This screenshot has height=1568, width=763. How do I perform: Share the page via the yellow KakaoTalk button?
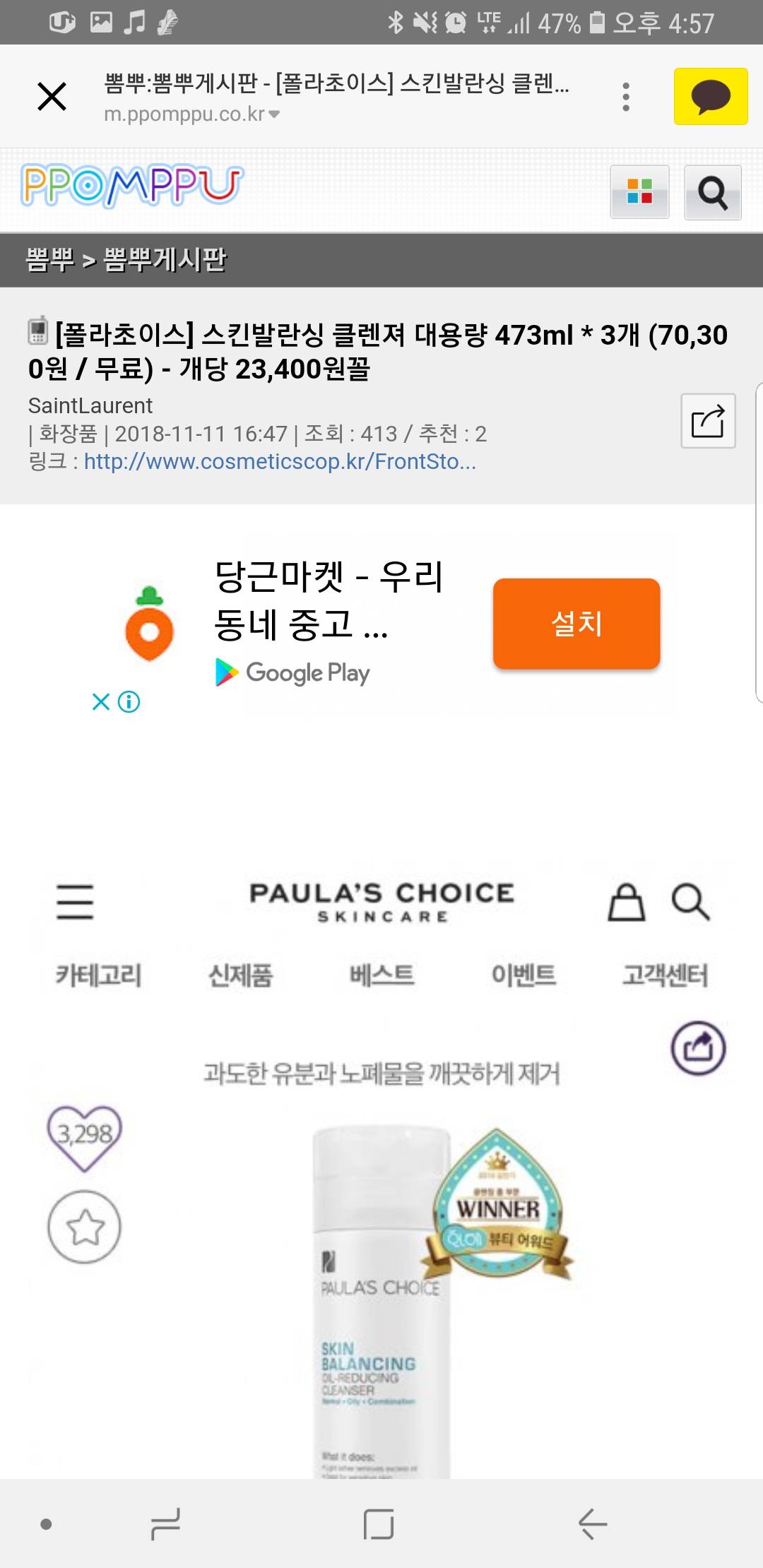point(710,97)
